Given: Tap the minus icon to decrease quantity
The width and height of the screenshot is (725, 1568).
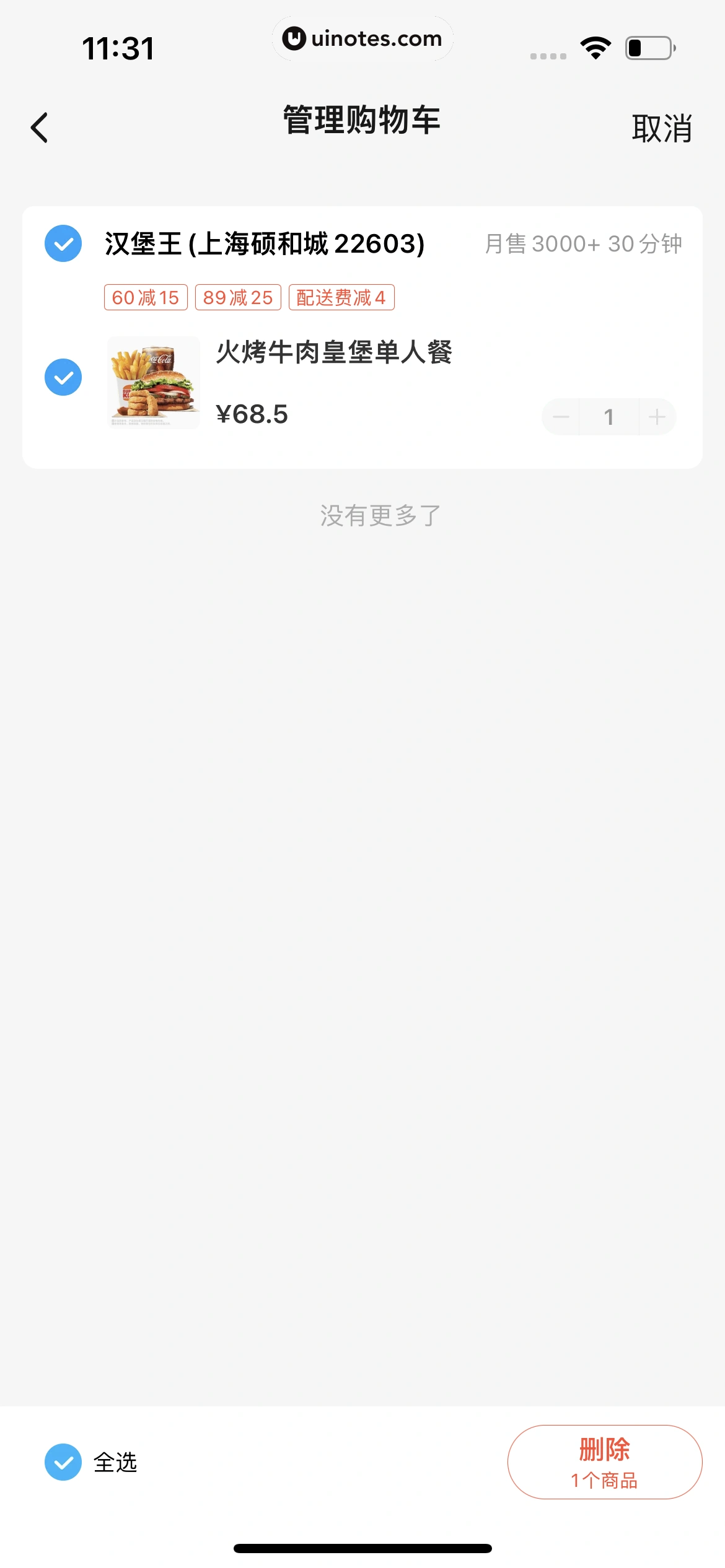Looking at the screenshot, I should (x=561, y=417).
